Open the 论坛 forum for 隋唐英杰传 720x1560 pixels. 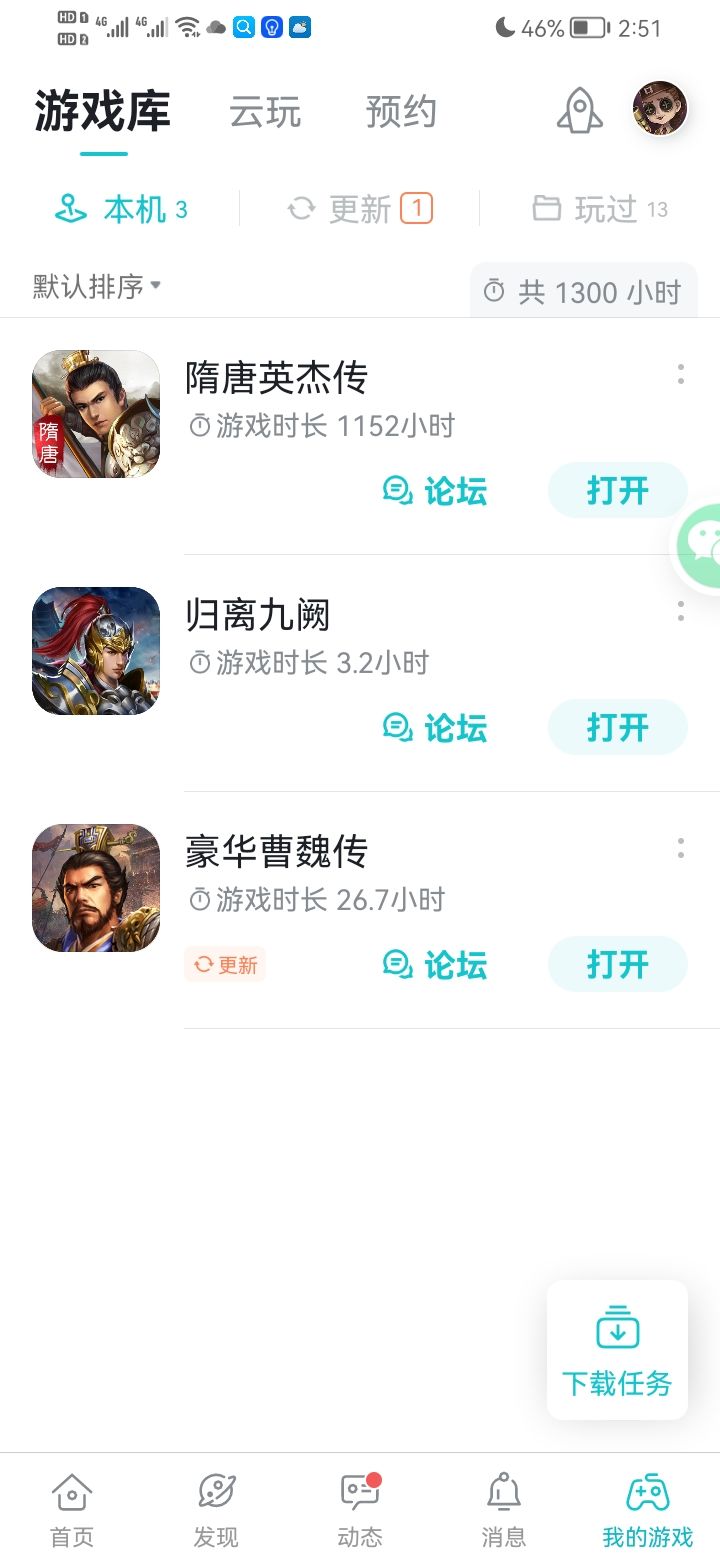pyautogui.click(x=437, y=491)
